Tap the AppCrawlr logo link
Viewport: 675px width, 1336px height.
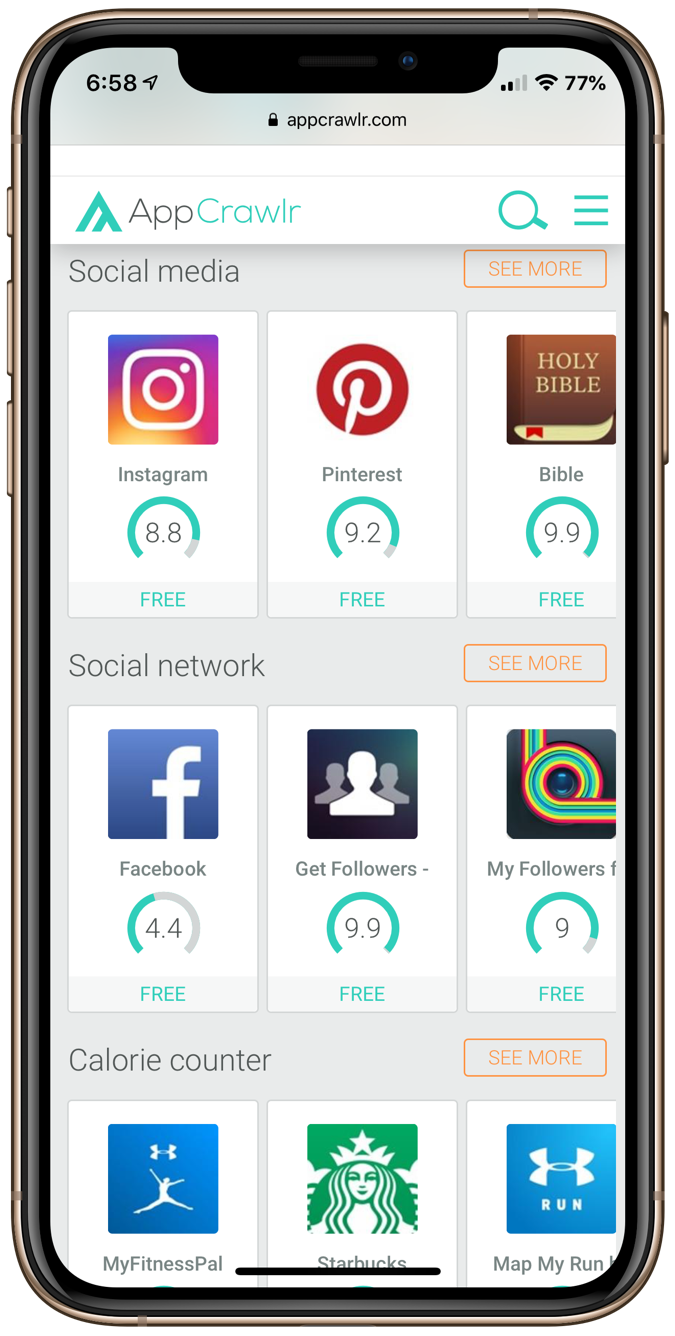188,211
